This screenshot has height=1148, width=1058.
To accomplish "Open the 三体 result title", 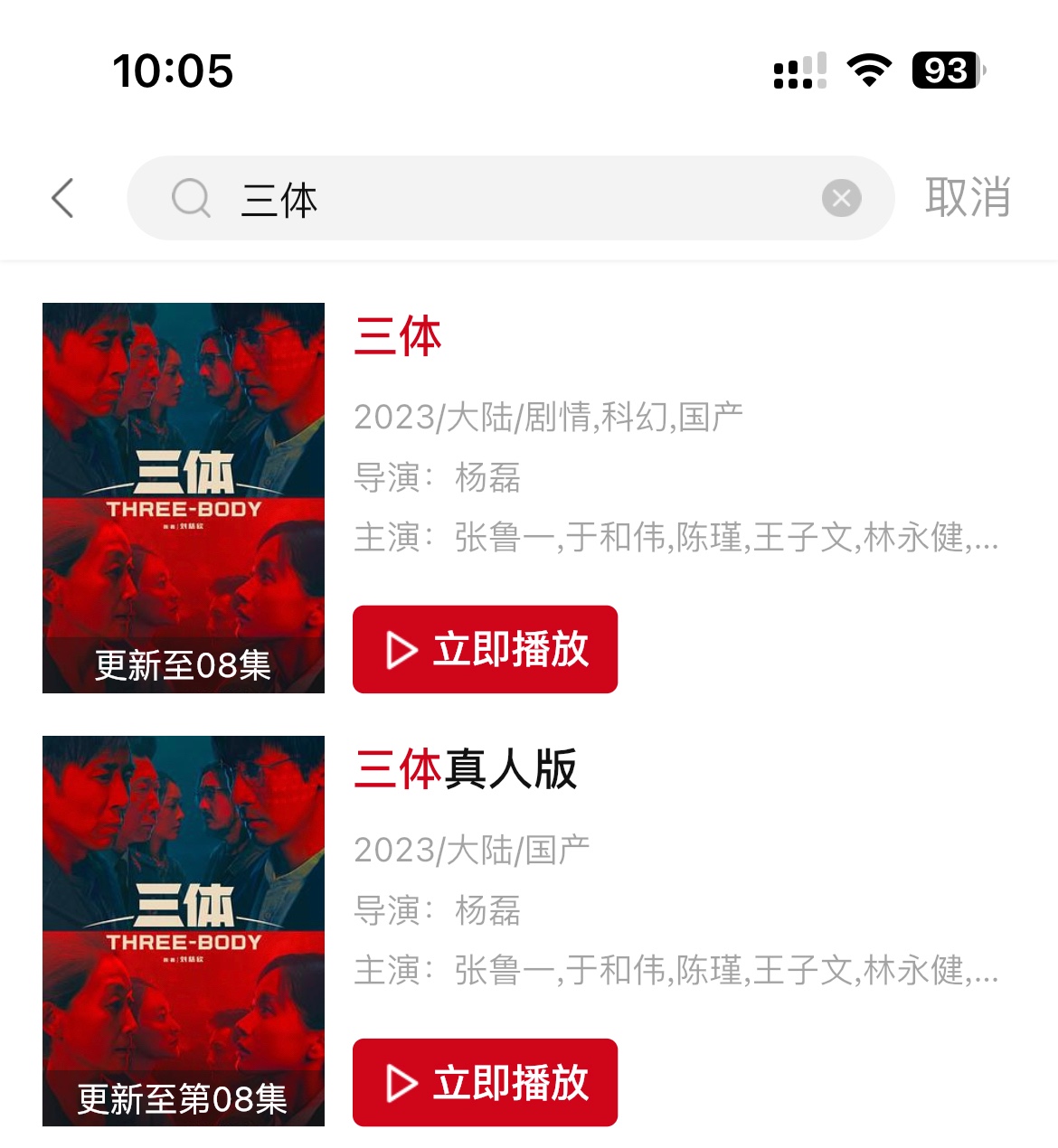I will click(x=398, y=337).
